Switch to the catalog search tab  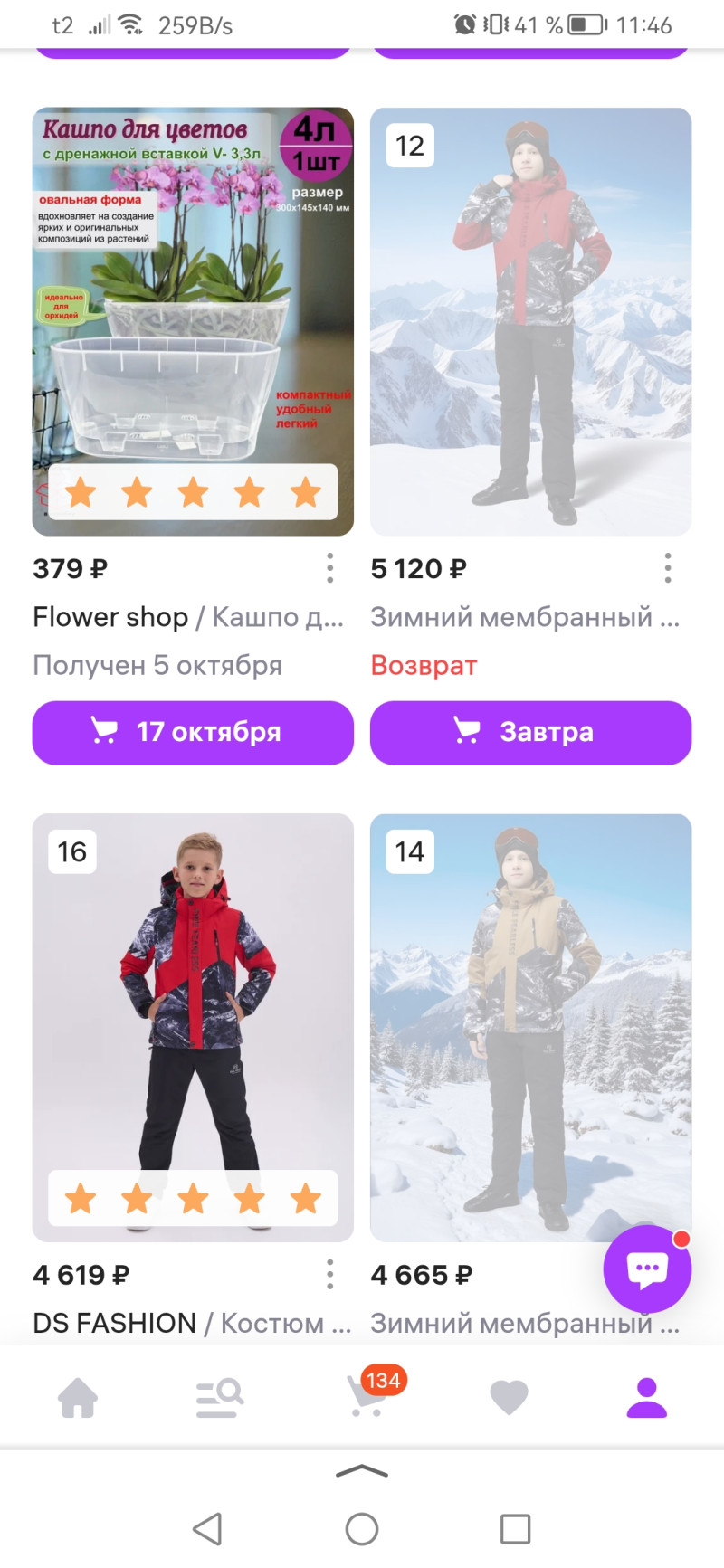tap(219, 1397)
